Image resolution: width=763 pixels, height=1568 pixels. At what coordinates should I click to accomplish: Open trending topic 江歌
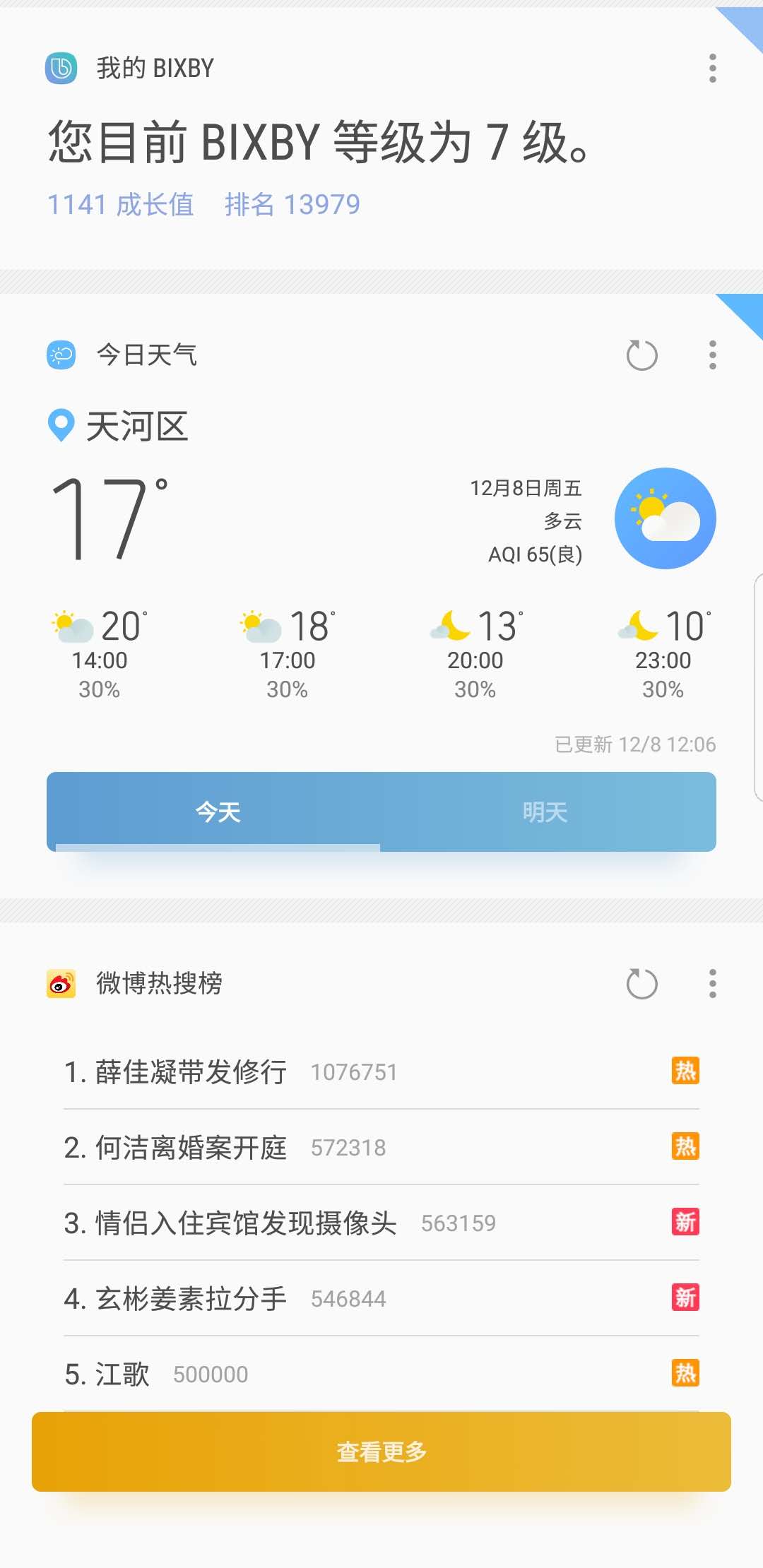tap(381, 1374)
